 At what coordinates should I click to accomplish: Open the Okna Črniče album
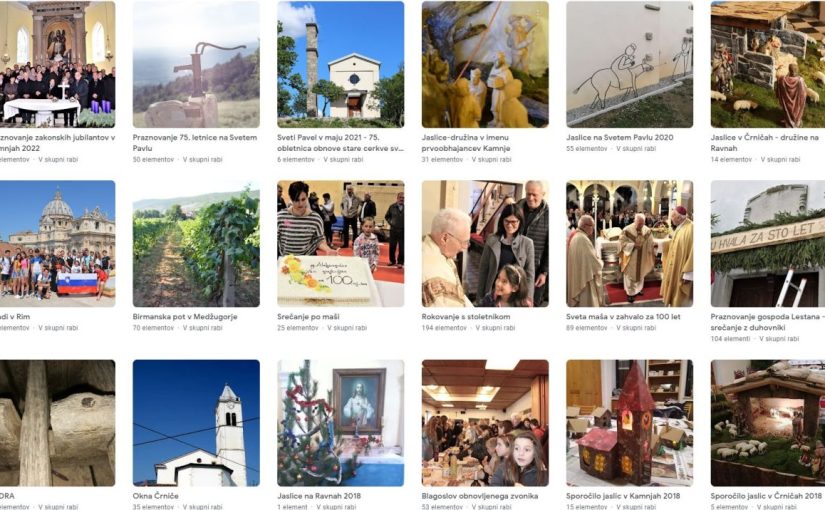(196, 422)
